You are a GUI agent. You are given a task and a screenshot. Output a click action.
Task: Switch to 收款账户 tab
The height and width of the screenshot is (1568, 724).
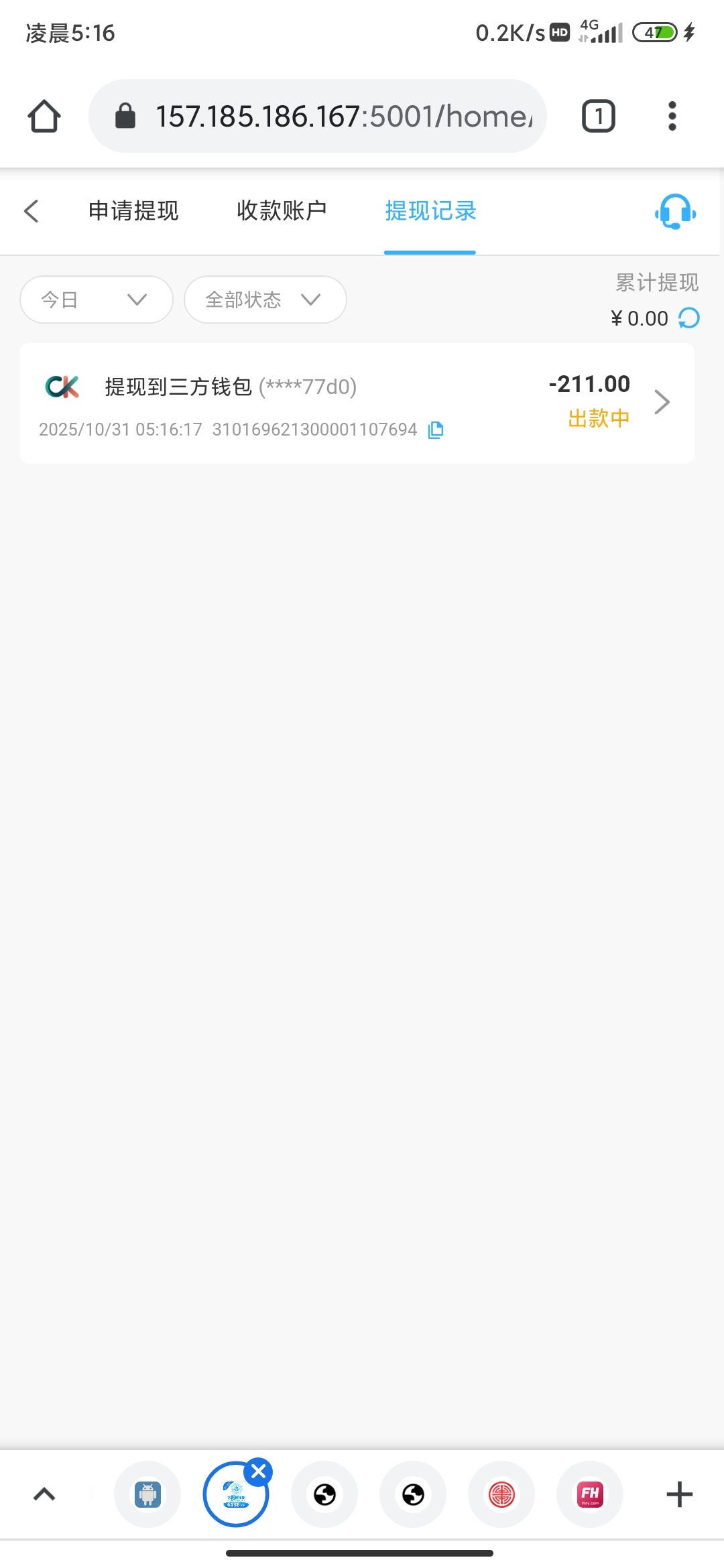click(281, 211)
